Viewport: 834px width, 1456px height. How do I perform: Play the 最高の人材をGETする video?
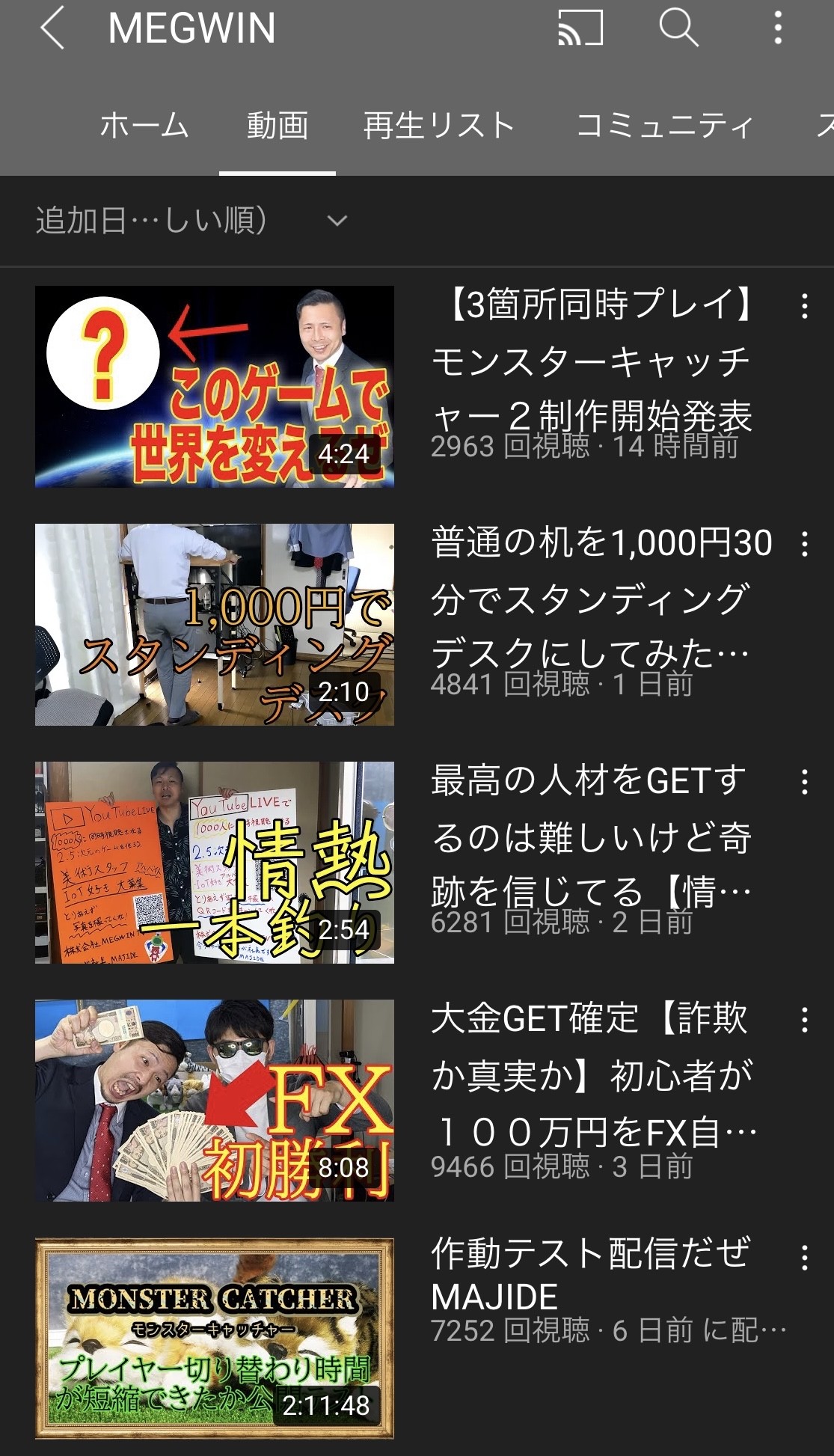click(x=215, y=862)
